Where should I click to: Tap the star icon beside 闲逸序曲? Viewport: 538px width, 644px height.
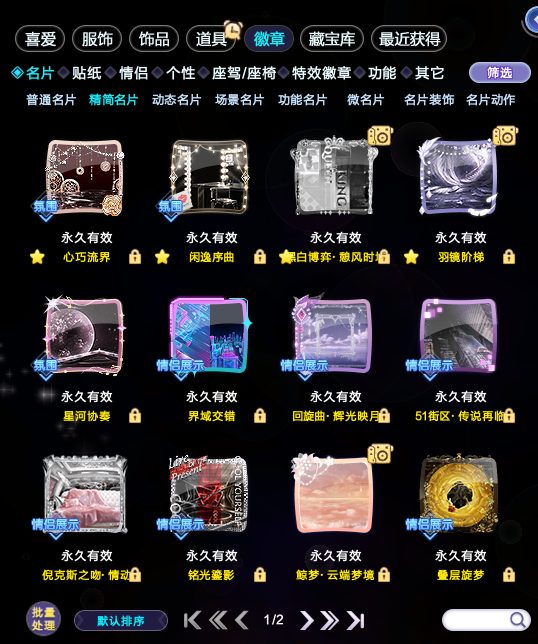coord(162,257)
